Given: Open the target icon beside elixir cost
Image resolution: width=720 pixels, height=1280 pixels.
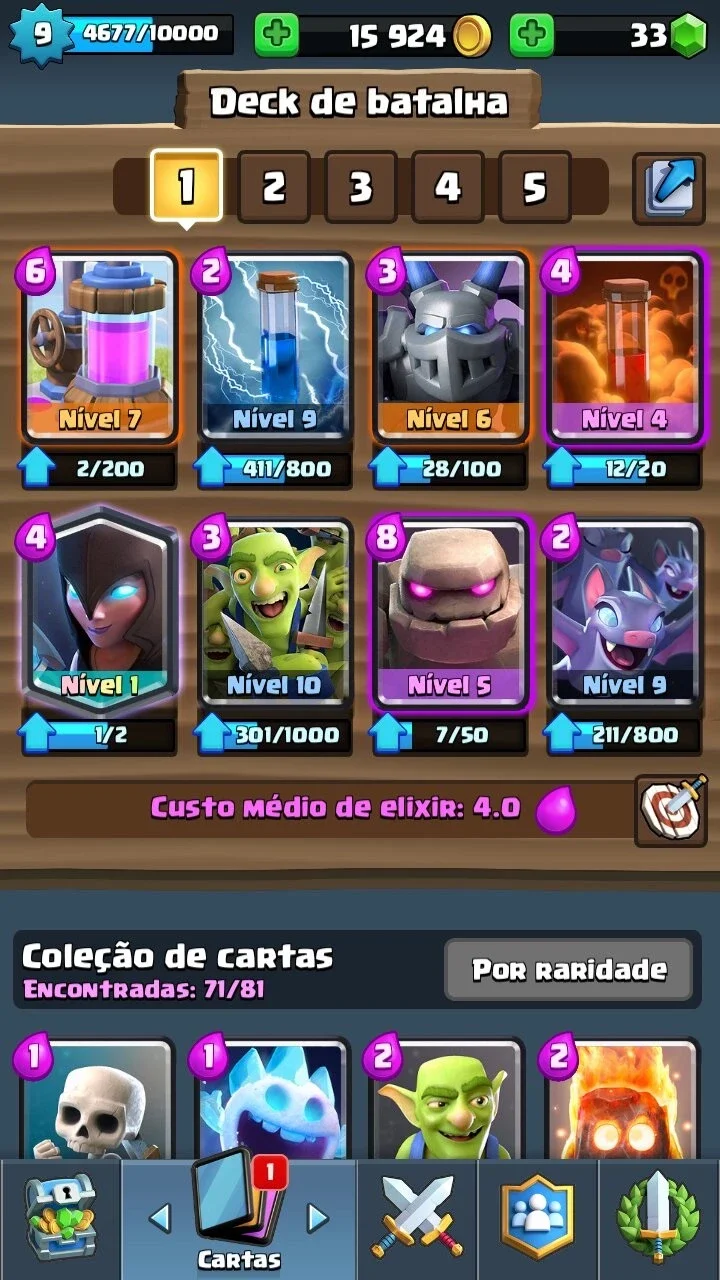Looking at the screenshot, I should point(671,809).
